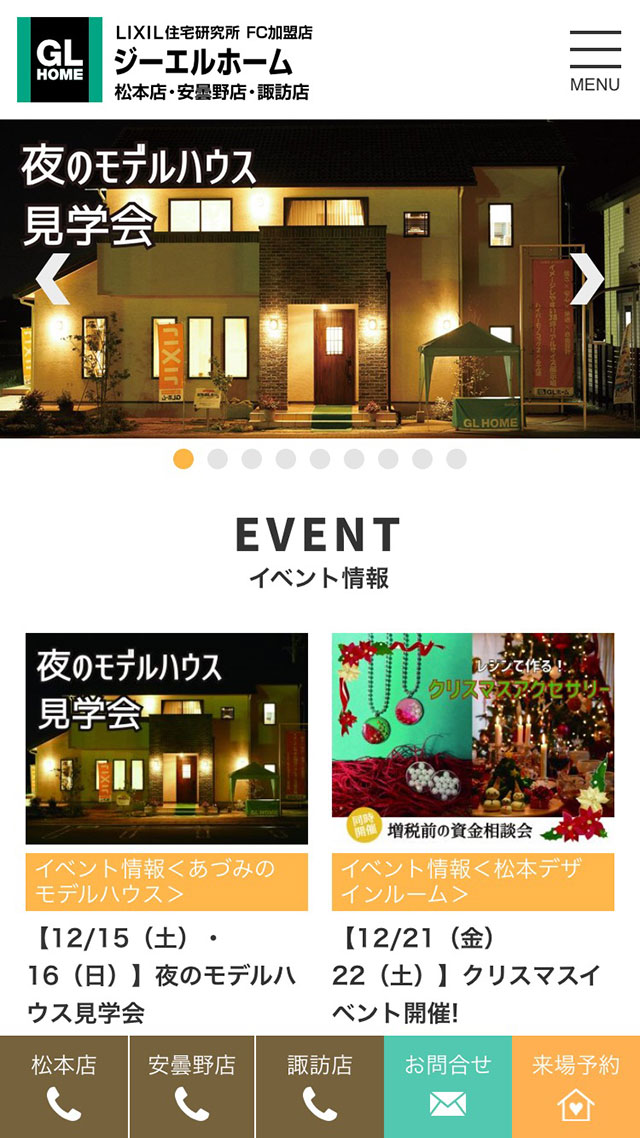Screen dimensions: 640x1138
Task: Open the MENU hamburger button
Action: pyautogui.click(x=595, y=60)
